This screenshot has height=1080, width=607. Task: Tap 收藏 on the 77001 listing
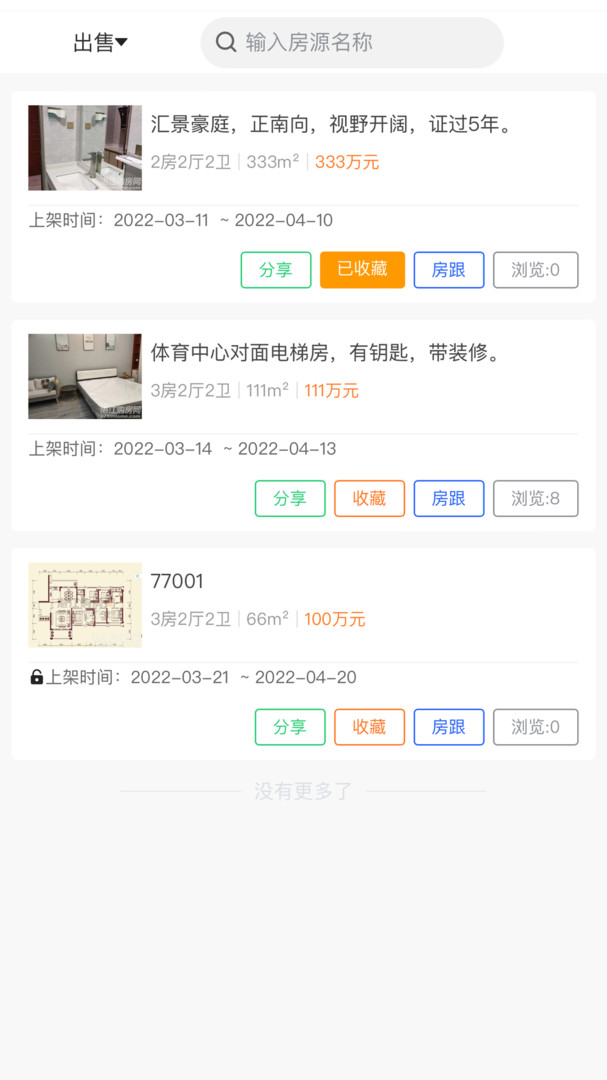[x=369, y=727]
